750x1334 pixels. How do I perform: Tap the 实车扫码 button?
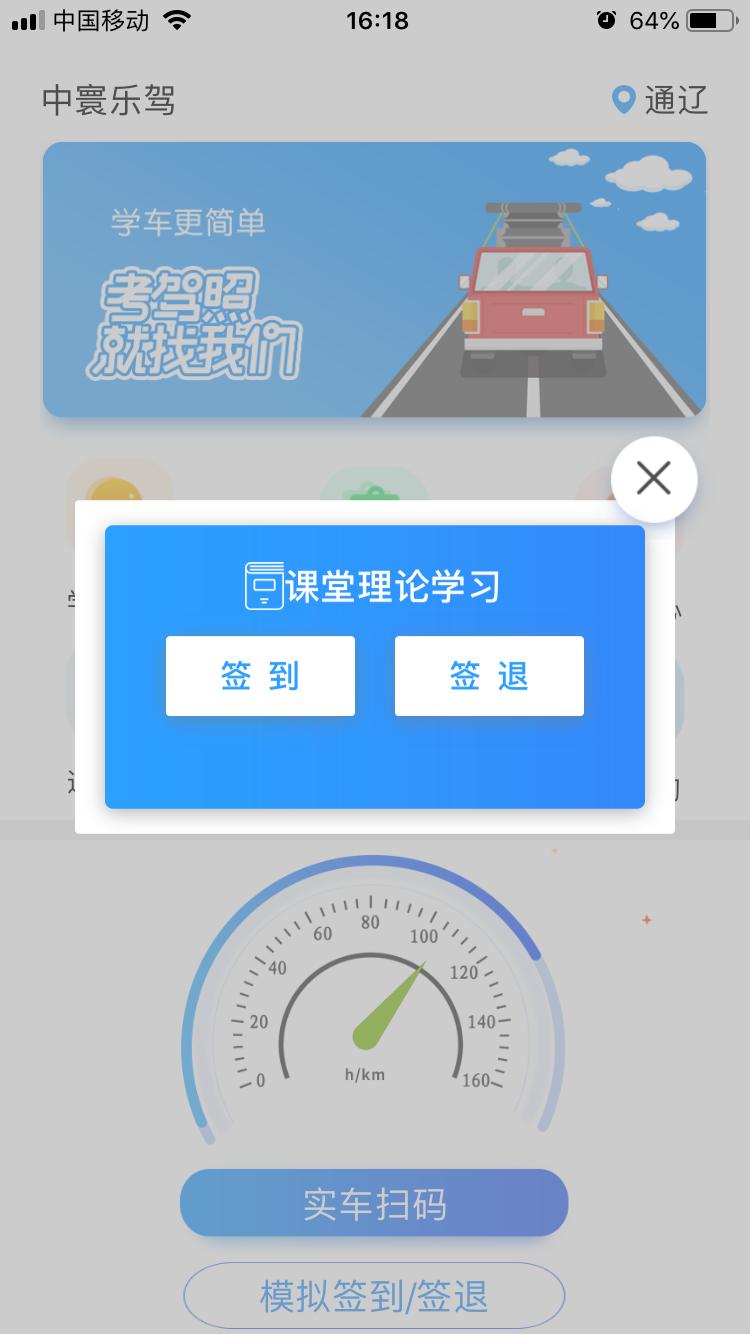click(374, 1203)
